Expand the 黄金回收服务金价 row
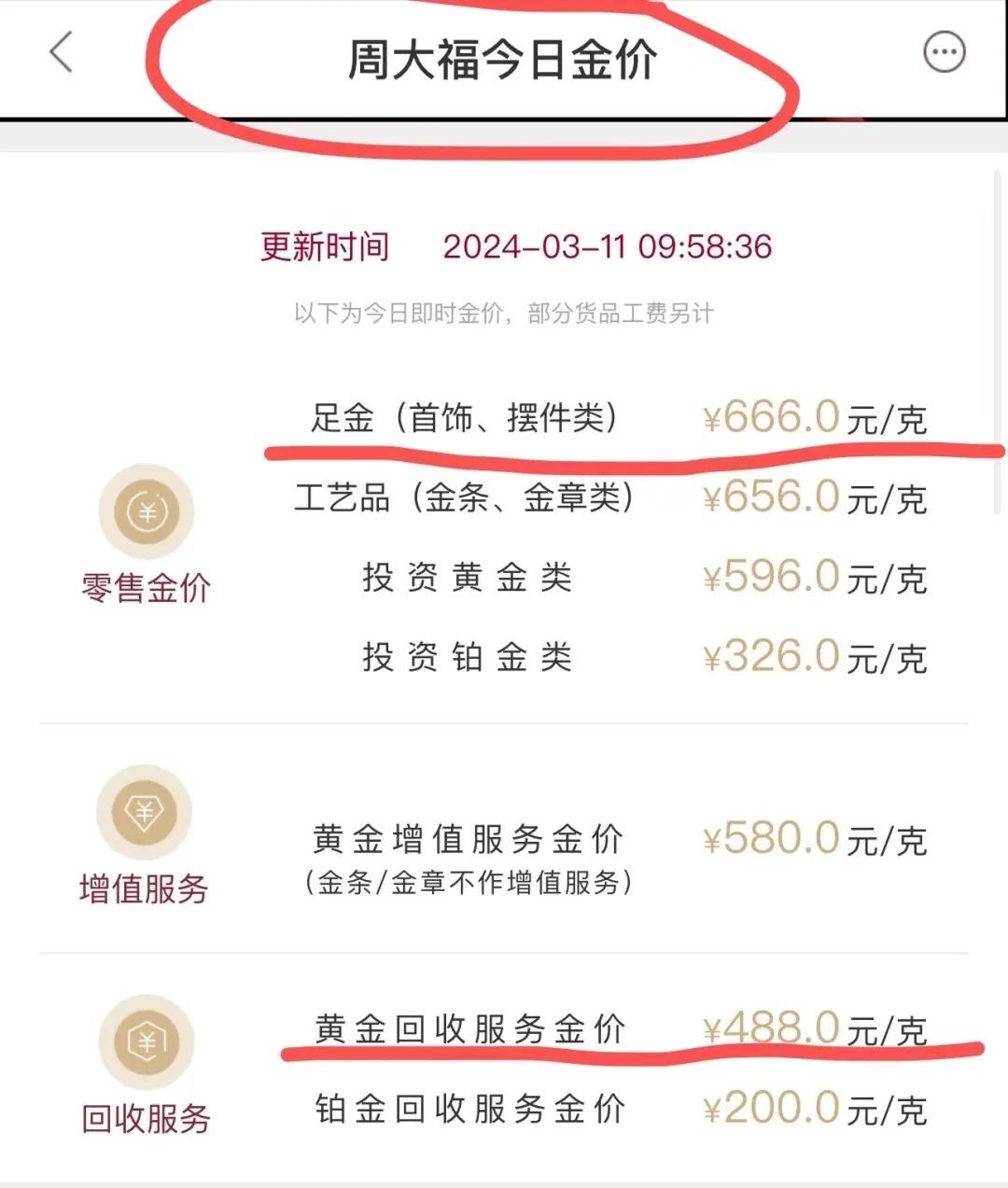The width and height of the screenshot is (1008, 1188). click(467, 1029)
